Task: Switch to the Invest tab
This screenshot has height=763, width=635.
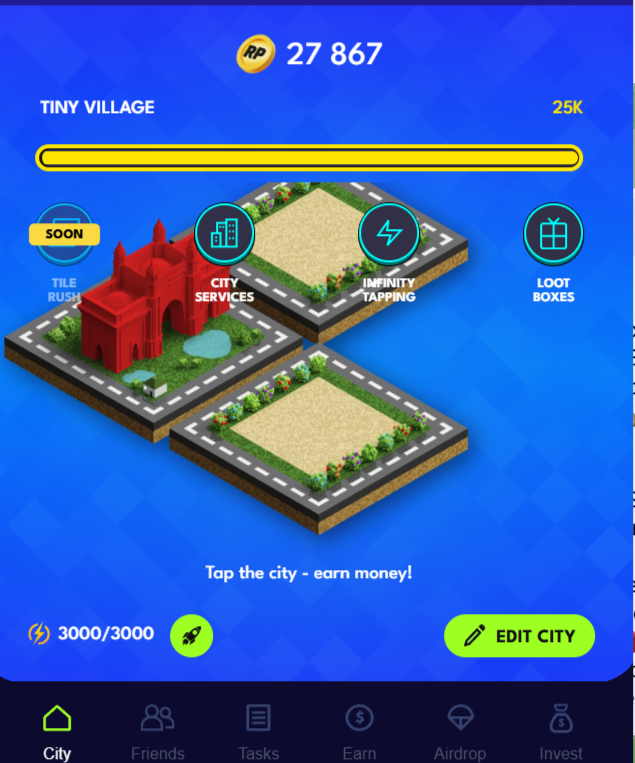Action: pyautogui.click(x=560, y=731)
